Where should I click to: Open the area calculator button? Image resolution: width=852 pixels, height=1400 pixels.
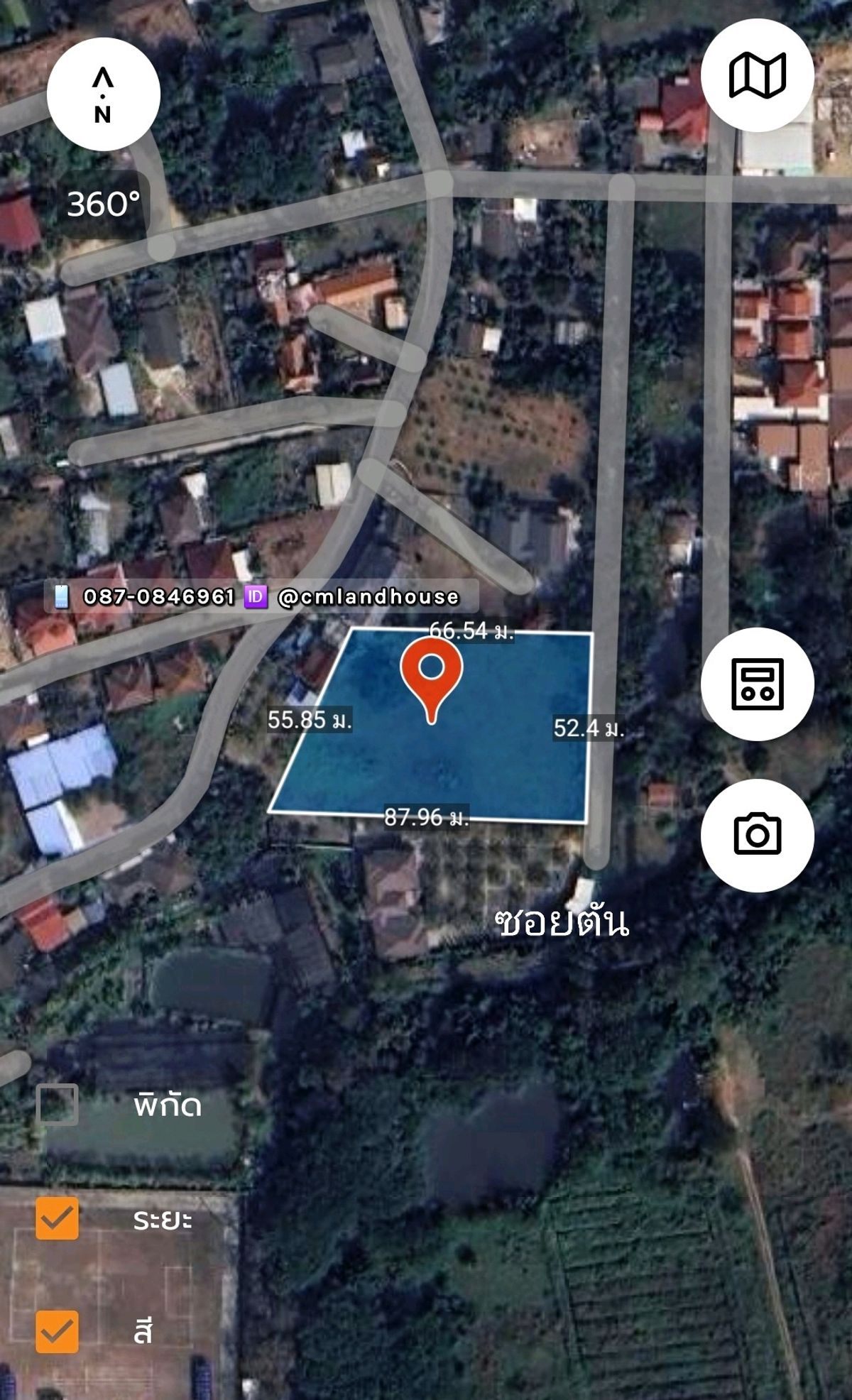click(x=758, y=684)
